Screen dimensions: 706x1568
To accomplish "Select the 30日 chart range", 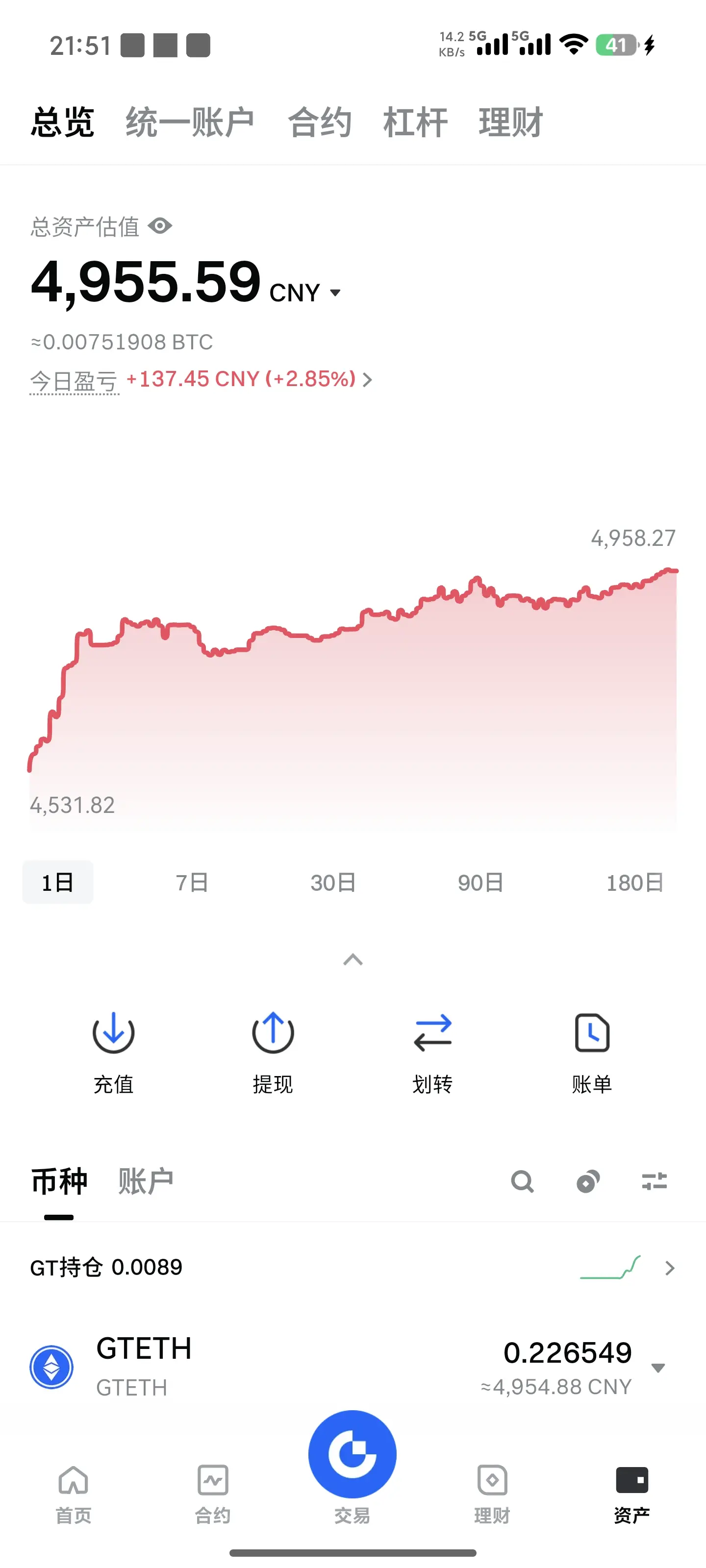I will 333,882.
